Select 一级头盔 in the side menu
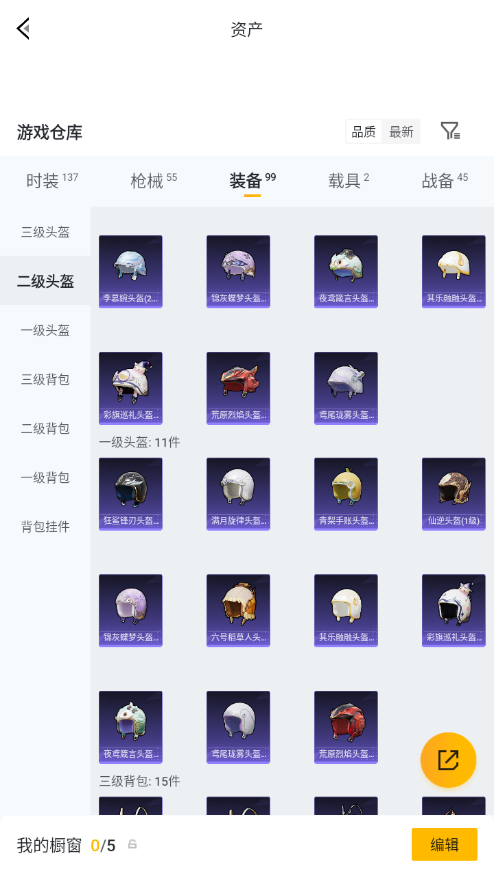This screenshot has height=873, width=494. click(45, 330)
